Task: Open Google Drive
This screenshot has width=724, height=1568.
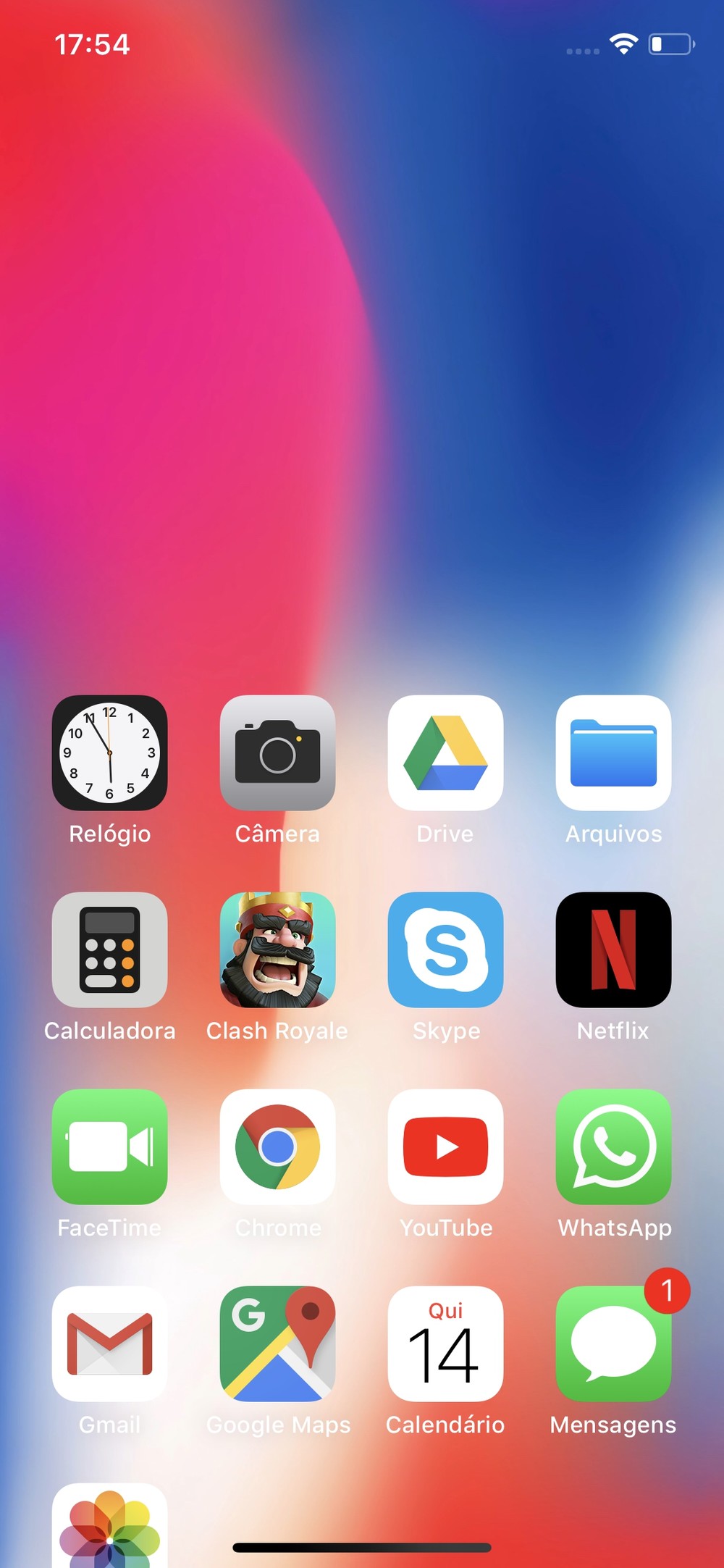Action: (x=445, y=752)
